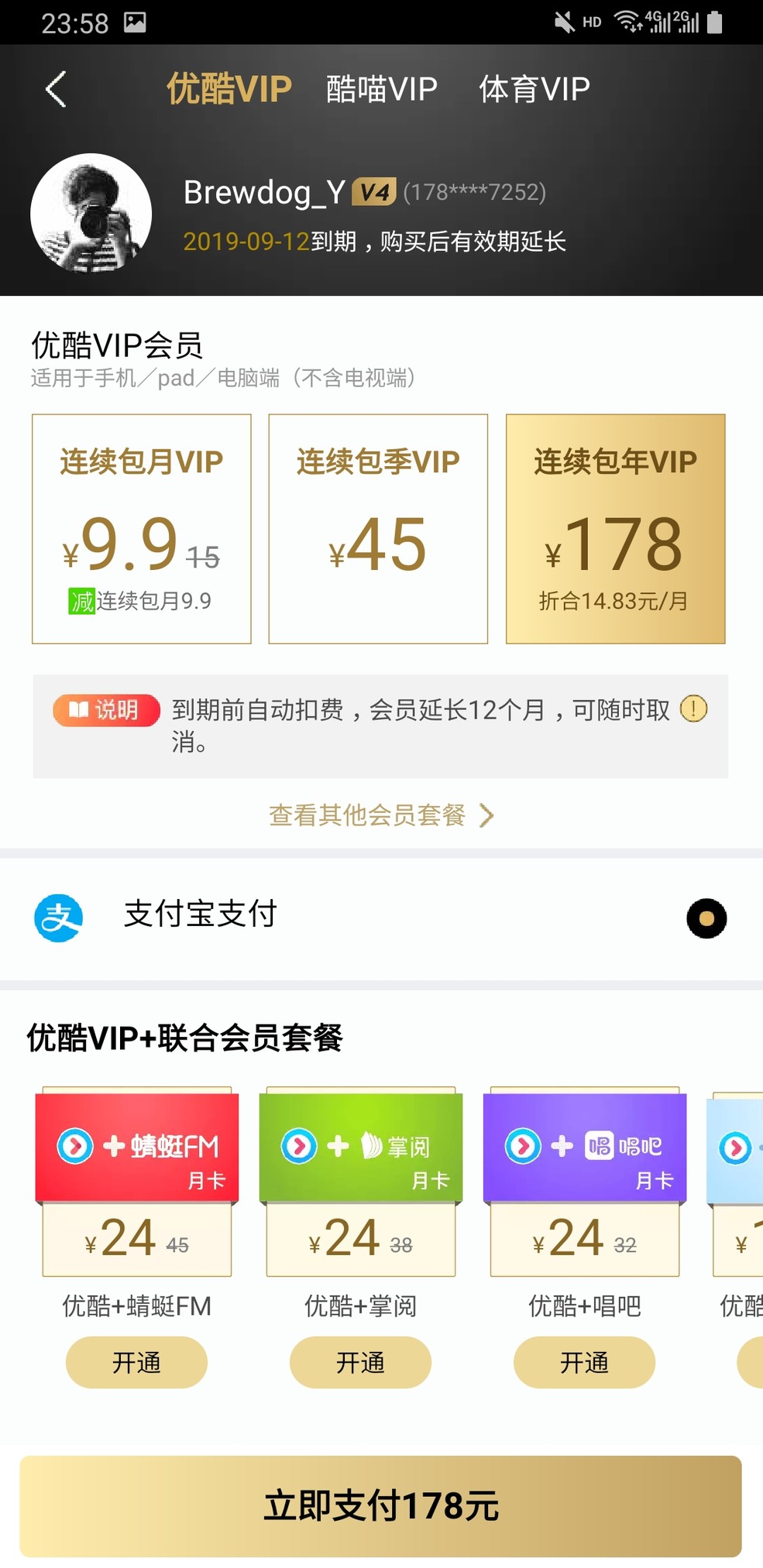Viewport: 763px width, 1568px height.
Task: Select the Alipay payment icon
Action: coord(58,918)
